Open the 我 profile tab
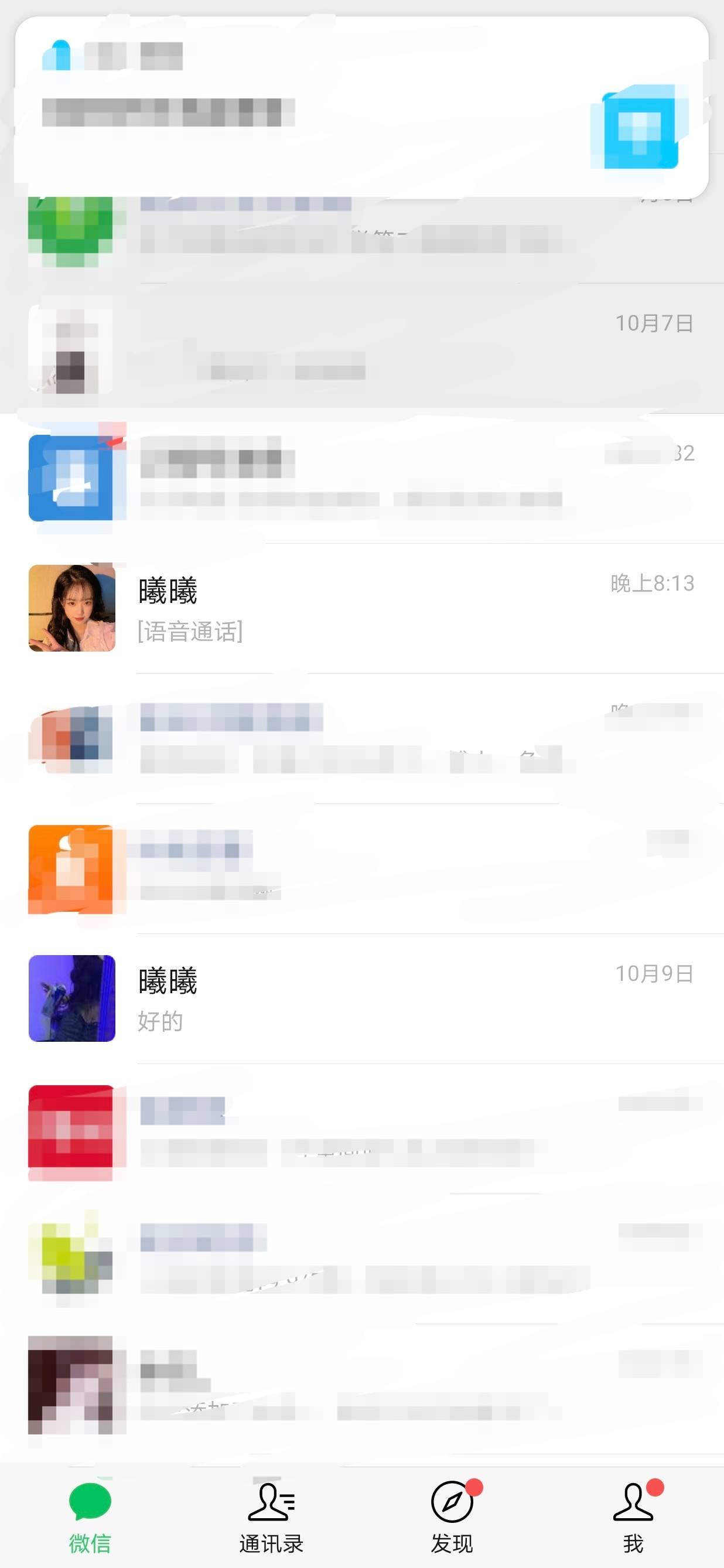The width and height of the screenshot is (724, 1568). (x=633, y=1517)
